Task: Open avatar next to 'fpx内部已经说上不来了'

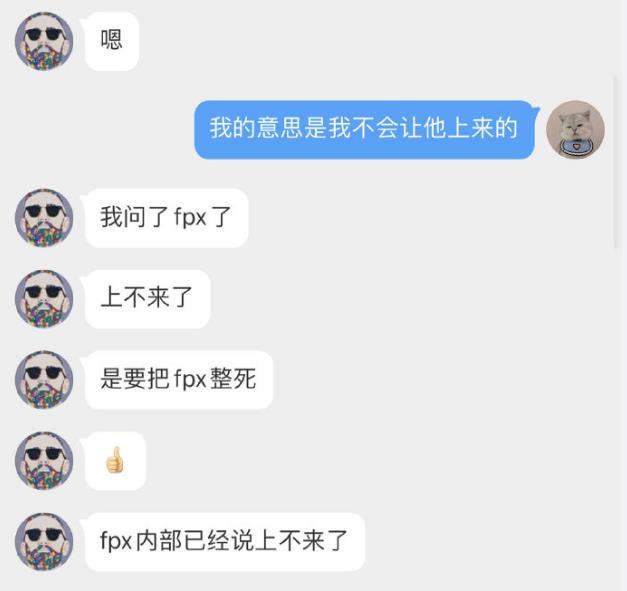Action: 44,542
